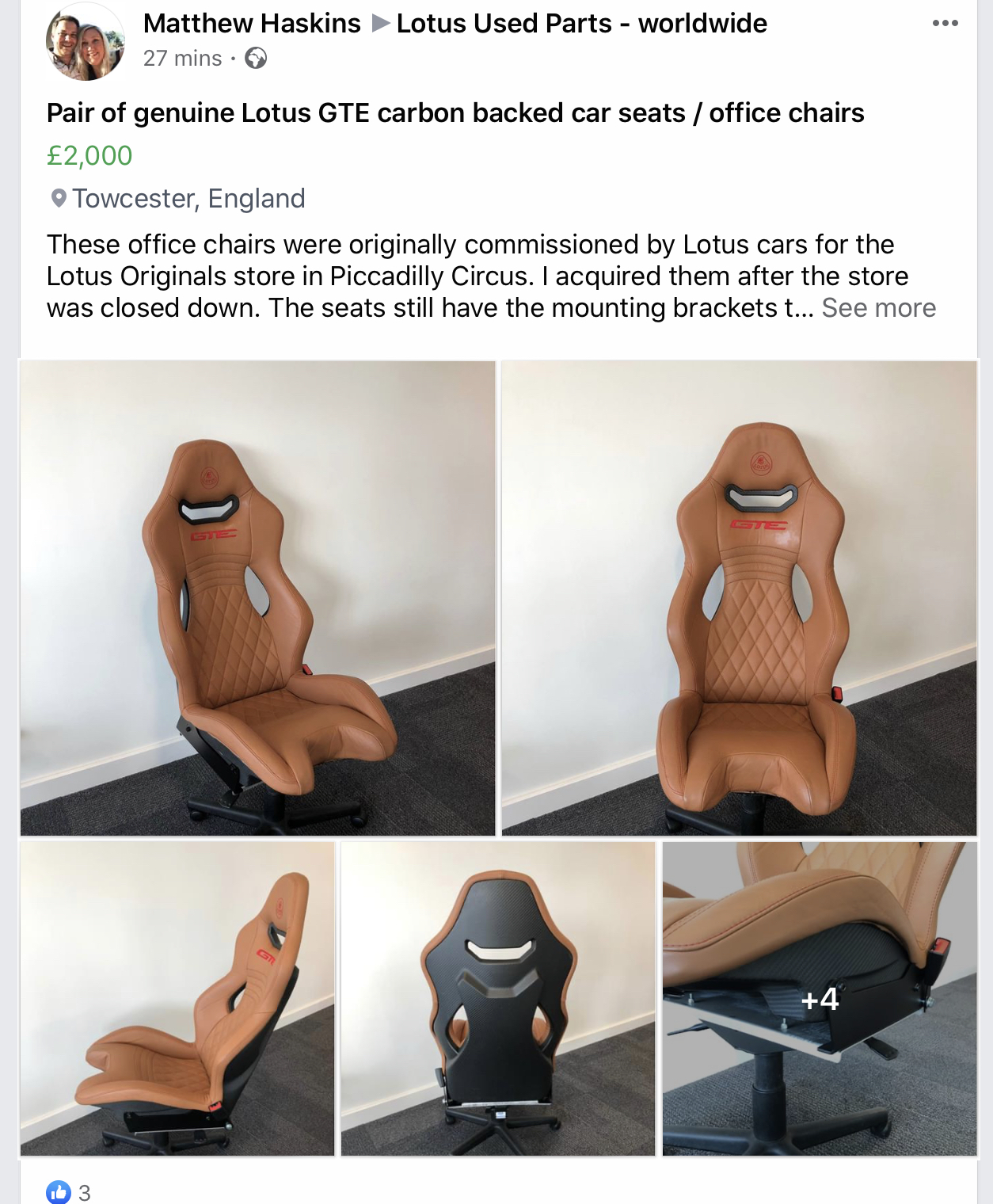The width and height of the screenshot is (993, 1204).
Task: View the +4 remaining photos
Action: pyautogui.click(x=820, y=998)
